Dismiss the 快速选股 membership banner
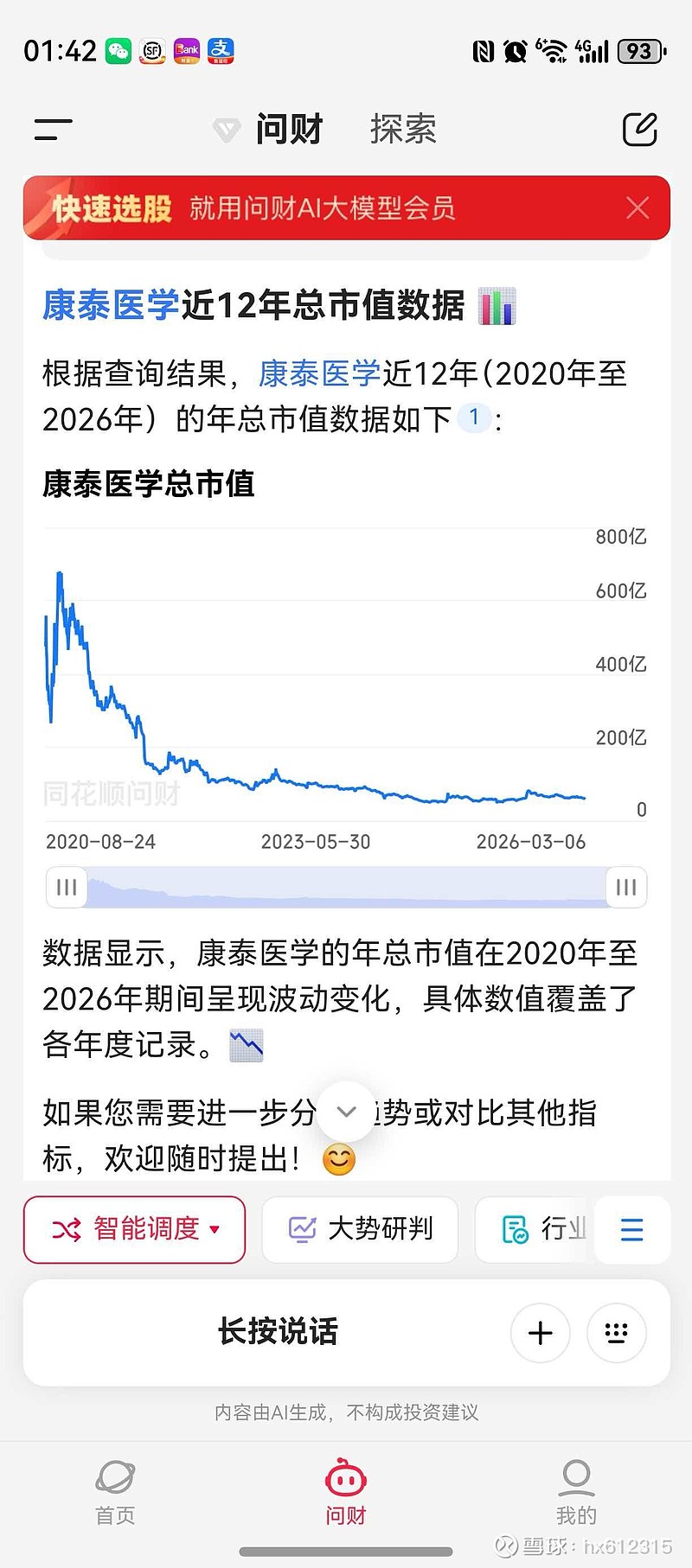Image resolution: width=692 pixels, height=1568 pixels. (638, 208)
